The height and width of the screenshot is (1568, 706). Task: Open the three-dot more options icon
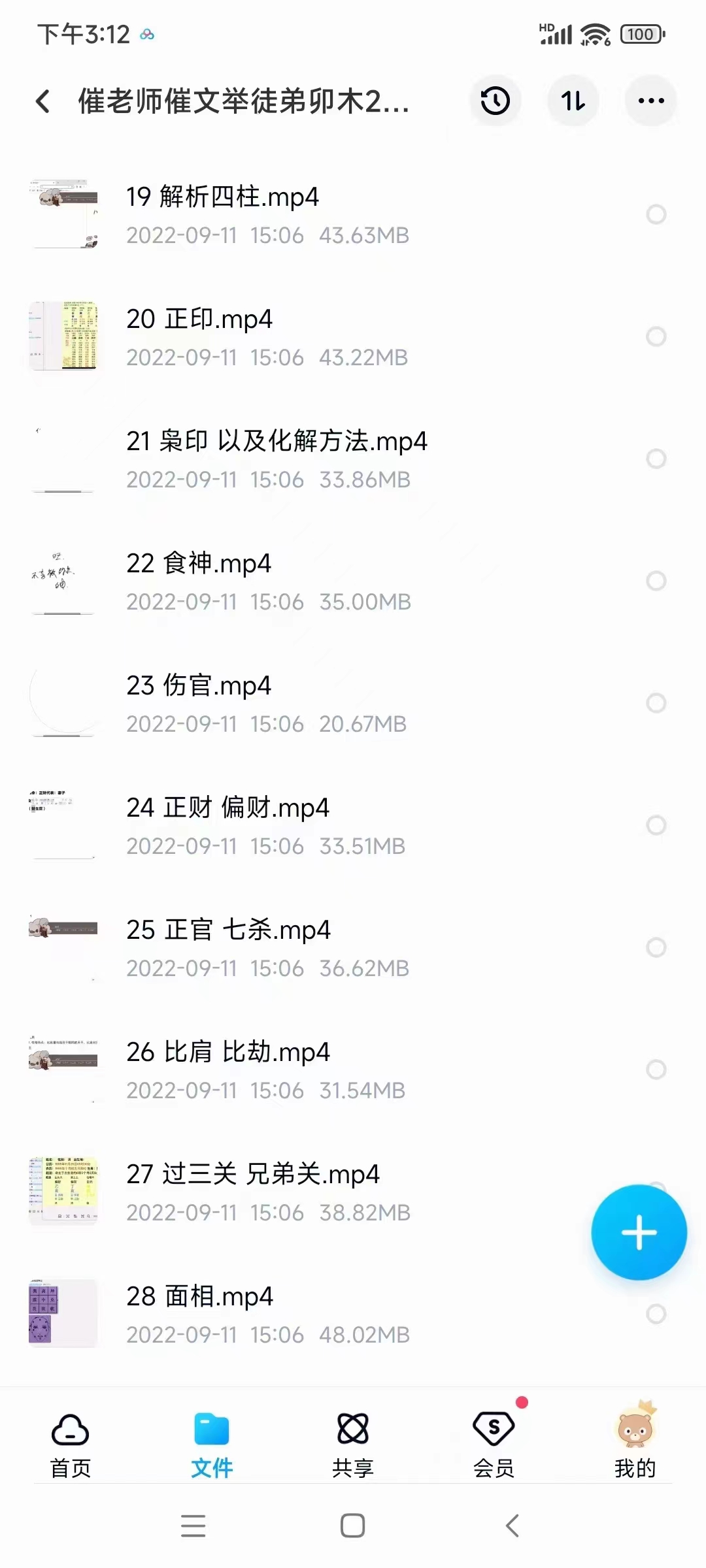[x=650, y=101]
